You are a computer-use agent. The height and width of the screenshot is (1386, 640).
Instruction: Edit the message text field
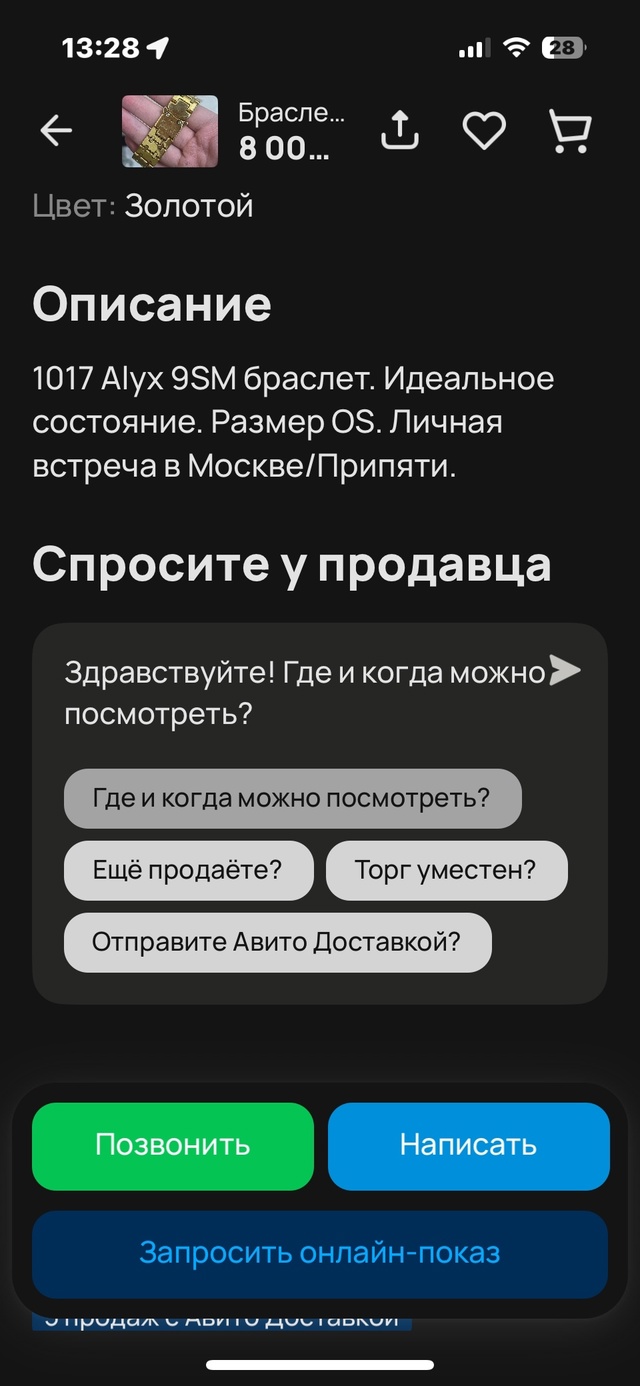pos(300,693)
